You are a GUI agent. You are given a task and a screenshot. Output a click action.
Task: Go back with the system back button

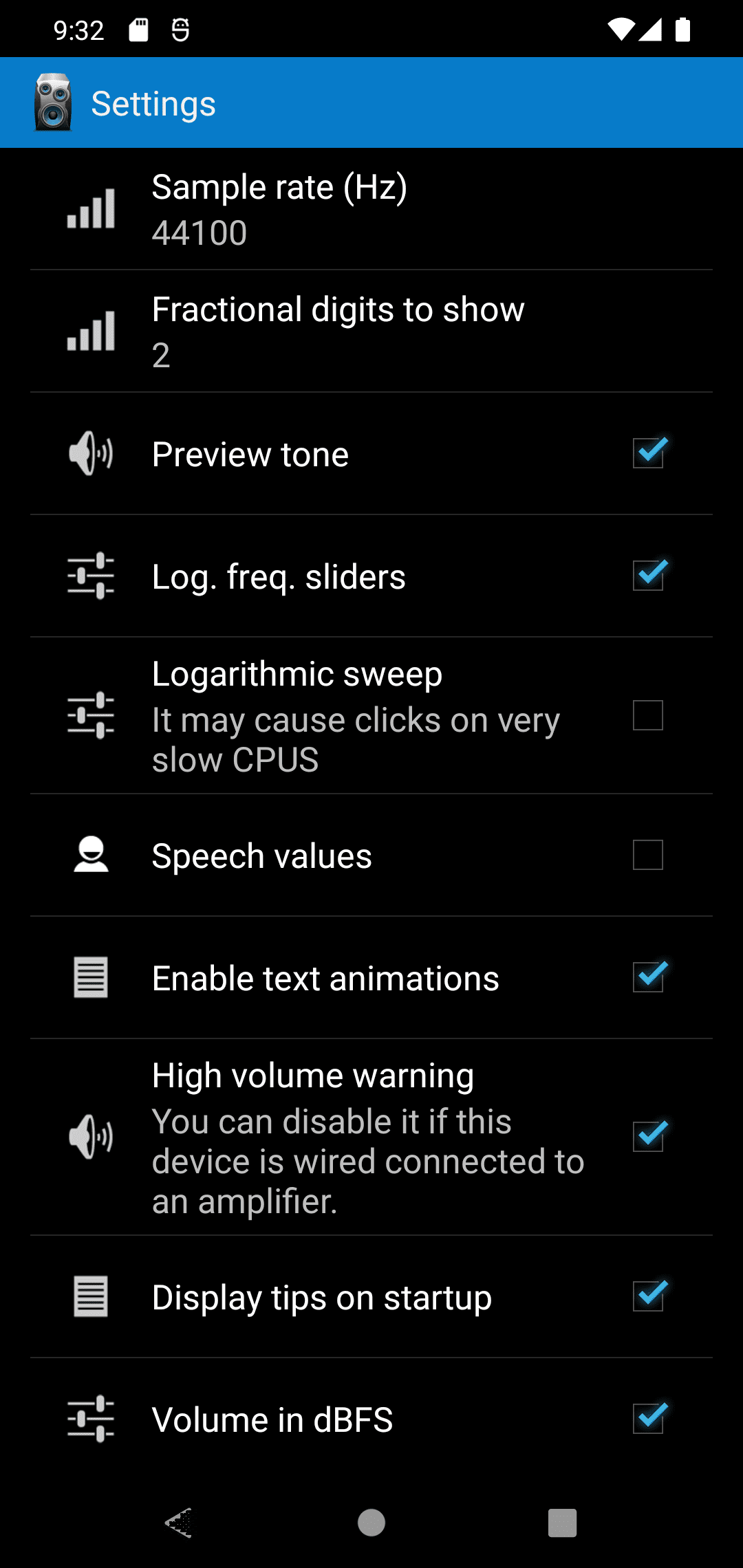(x=180, y=1523)
